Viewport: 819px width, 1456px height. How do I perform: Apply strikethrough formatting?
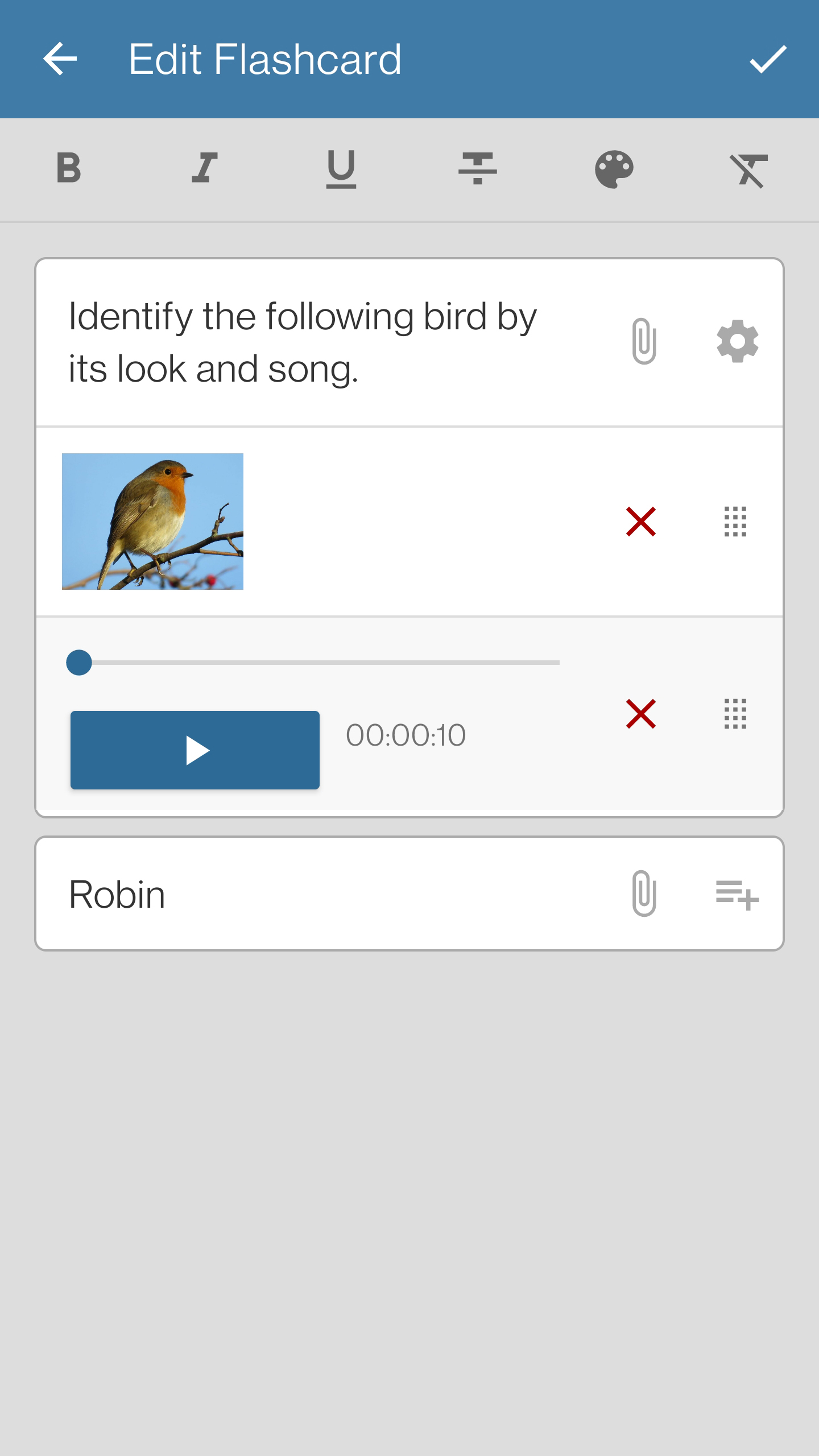[x=477, y=169]
